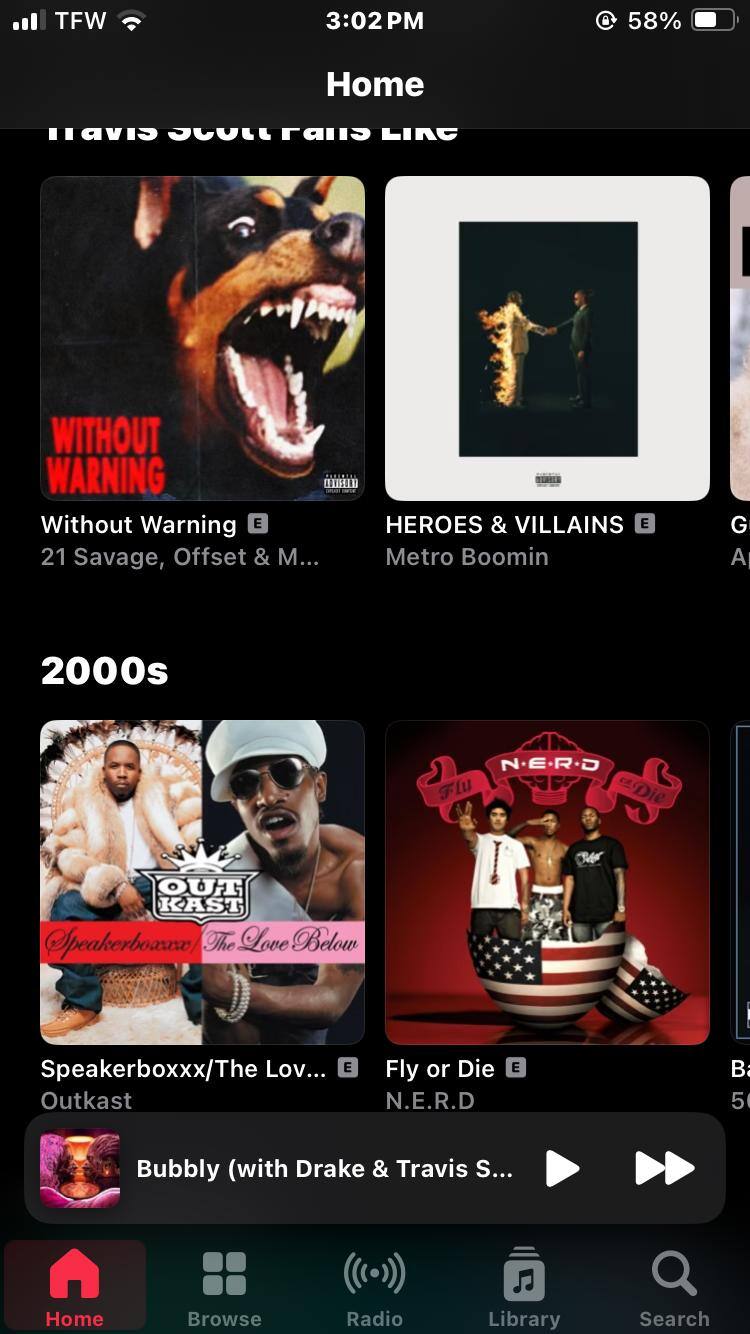This screenshot has width=750, height=1334.
Task: Play the Bubbly track in the mini player
Action: pyautogui.click(x=562, y=1168)
